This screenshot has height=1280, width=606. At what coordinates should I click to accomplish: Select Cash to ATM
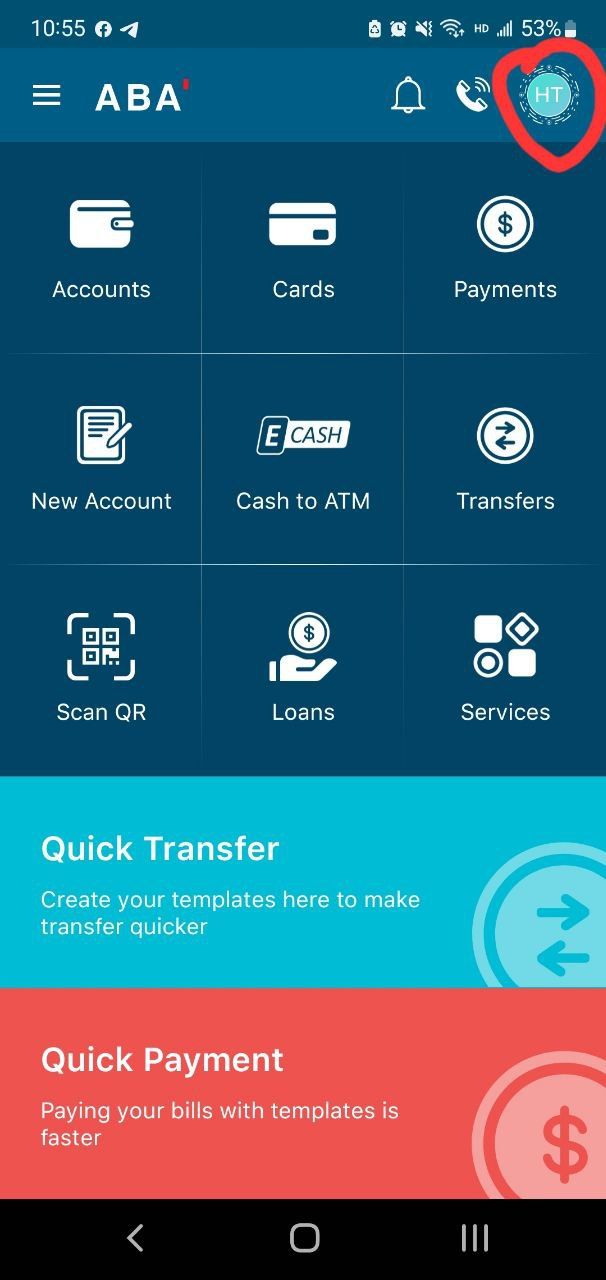coord(303,459)
